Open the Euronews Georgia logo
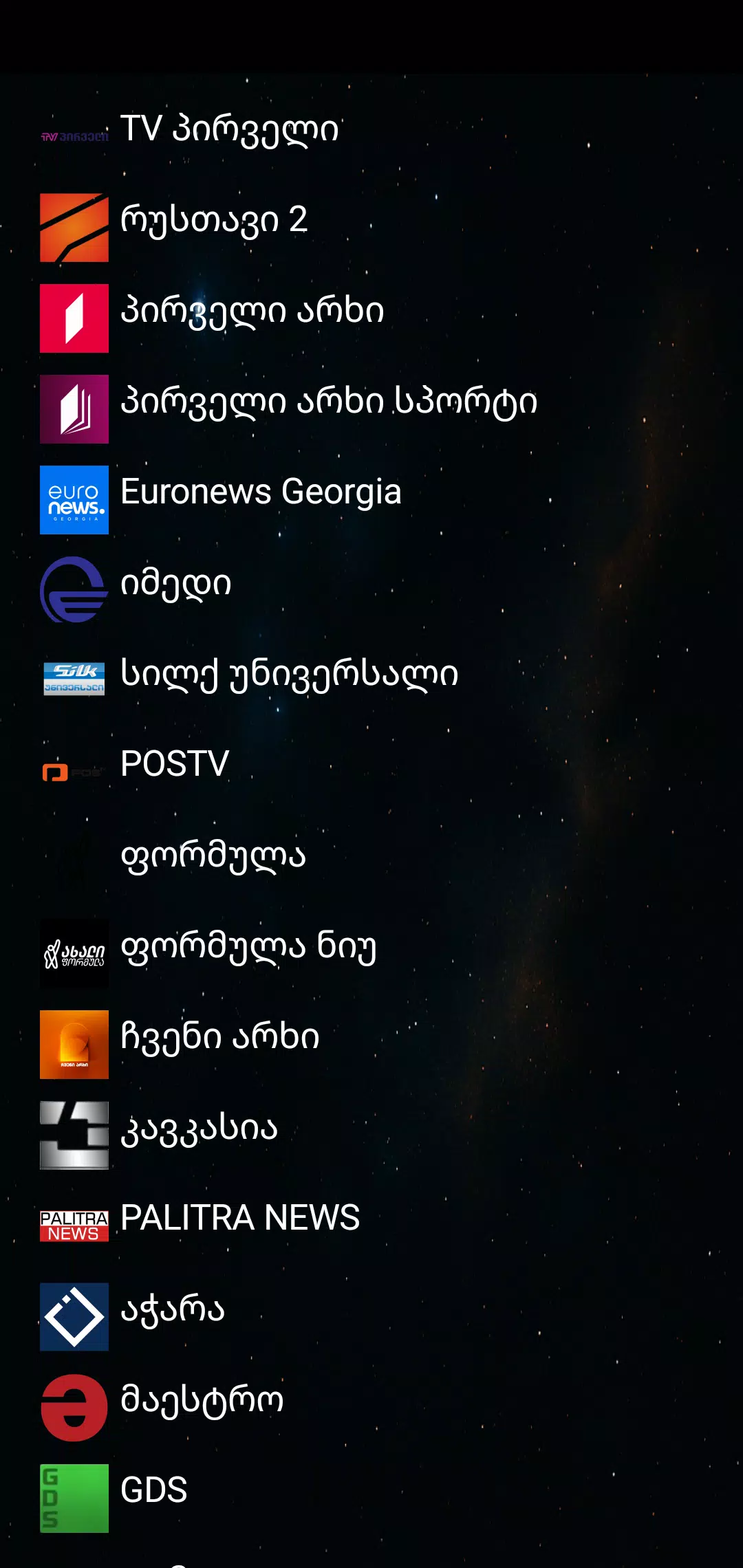The image size is (743, 1568). point(74,500)
